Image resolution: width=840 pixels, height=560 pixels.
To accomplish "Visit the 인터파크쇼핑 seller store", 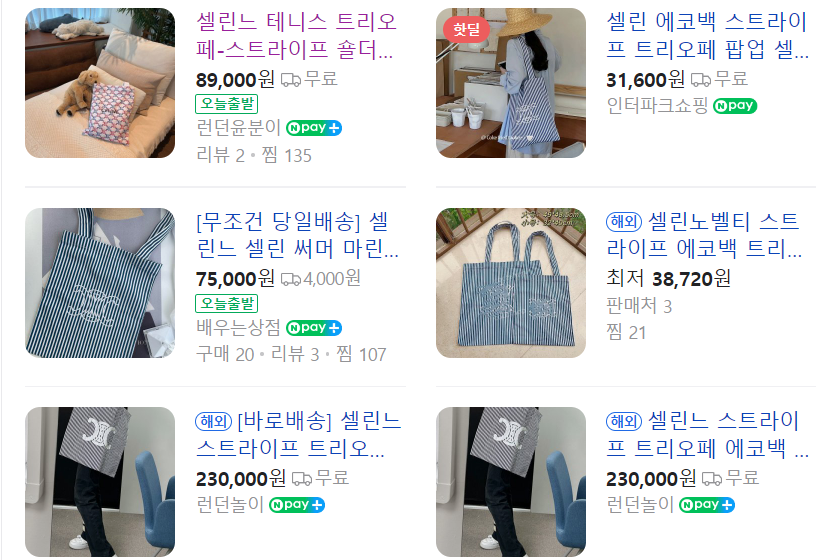I will [x=657, y=105].
